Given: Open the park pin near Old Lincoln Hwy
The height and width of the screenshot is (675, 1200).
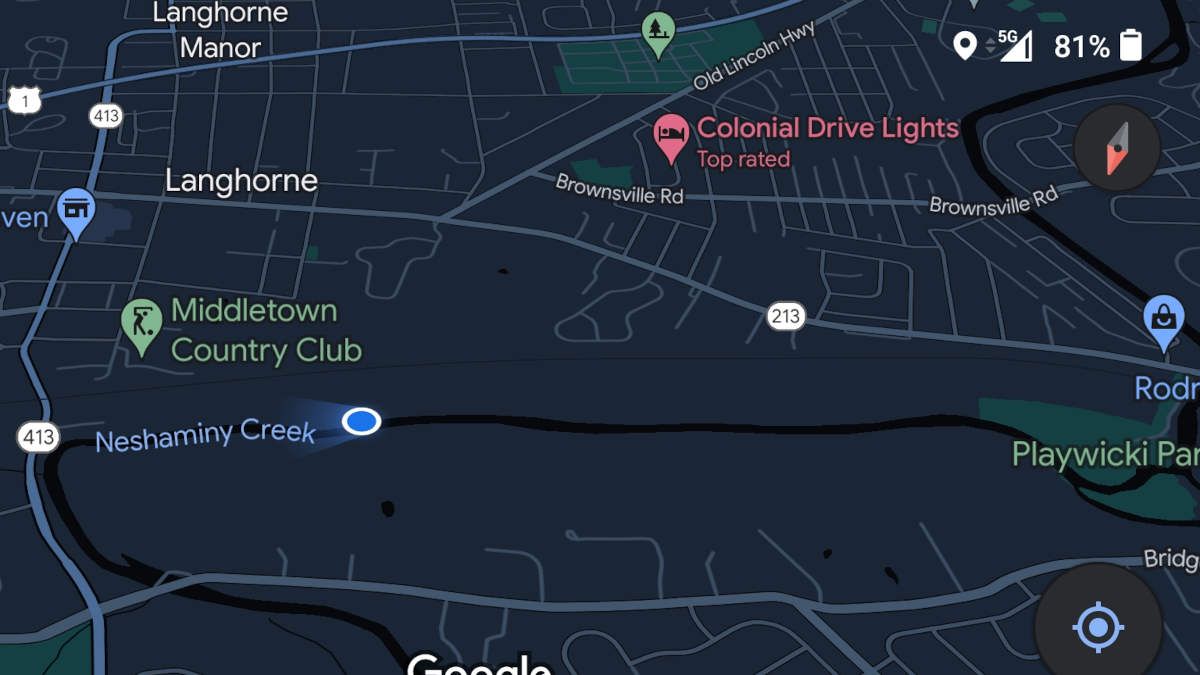Looking at the screenshot, I should pyautogui.click(x=657, y=32).
